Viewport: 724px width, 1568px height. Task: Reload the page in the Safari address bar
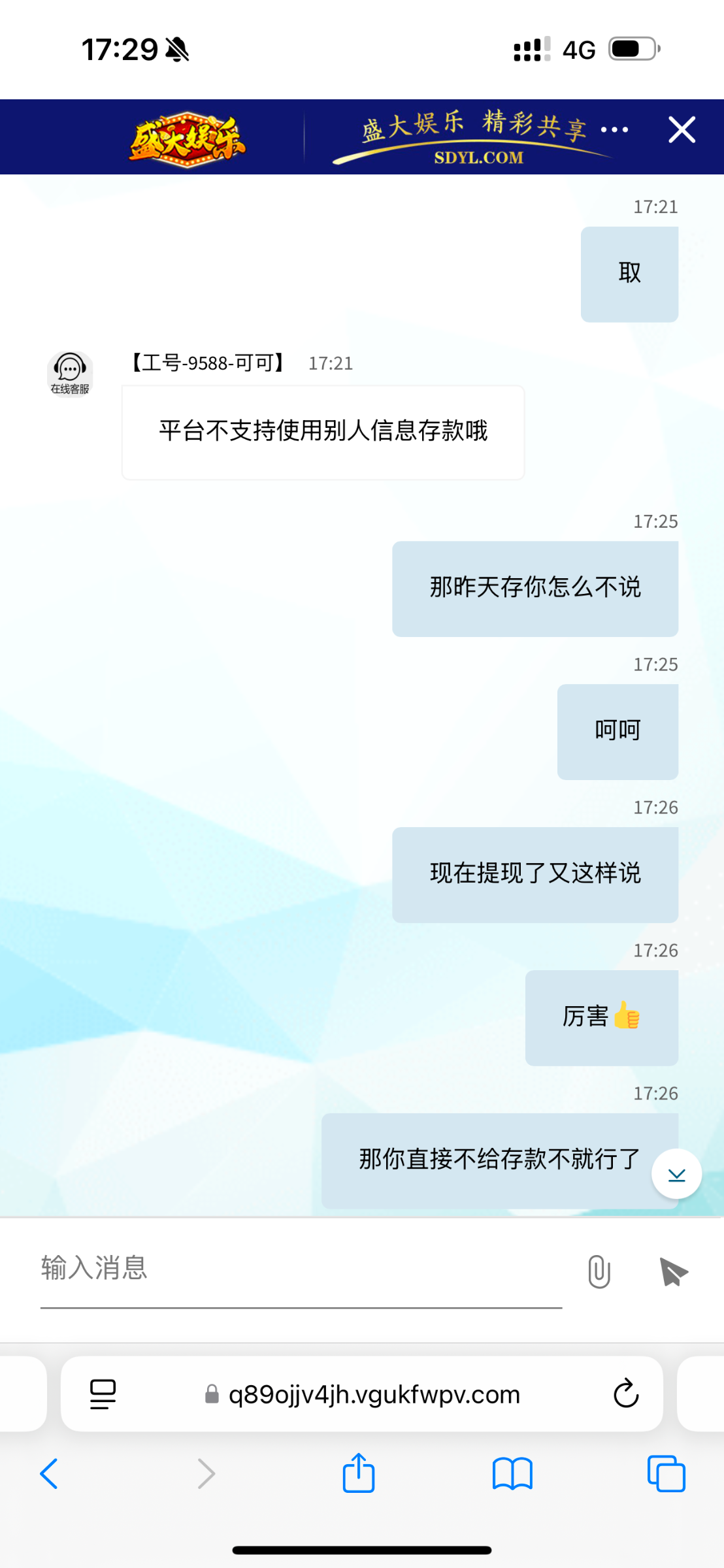625,1394
